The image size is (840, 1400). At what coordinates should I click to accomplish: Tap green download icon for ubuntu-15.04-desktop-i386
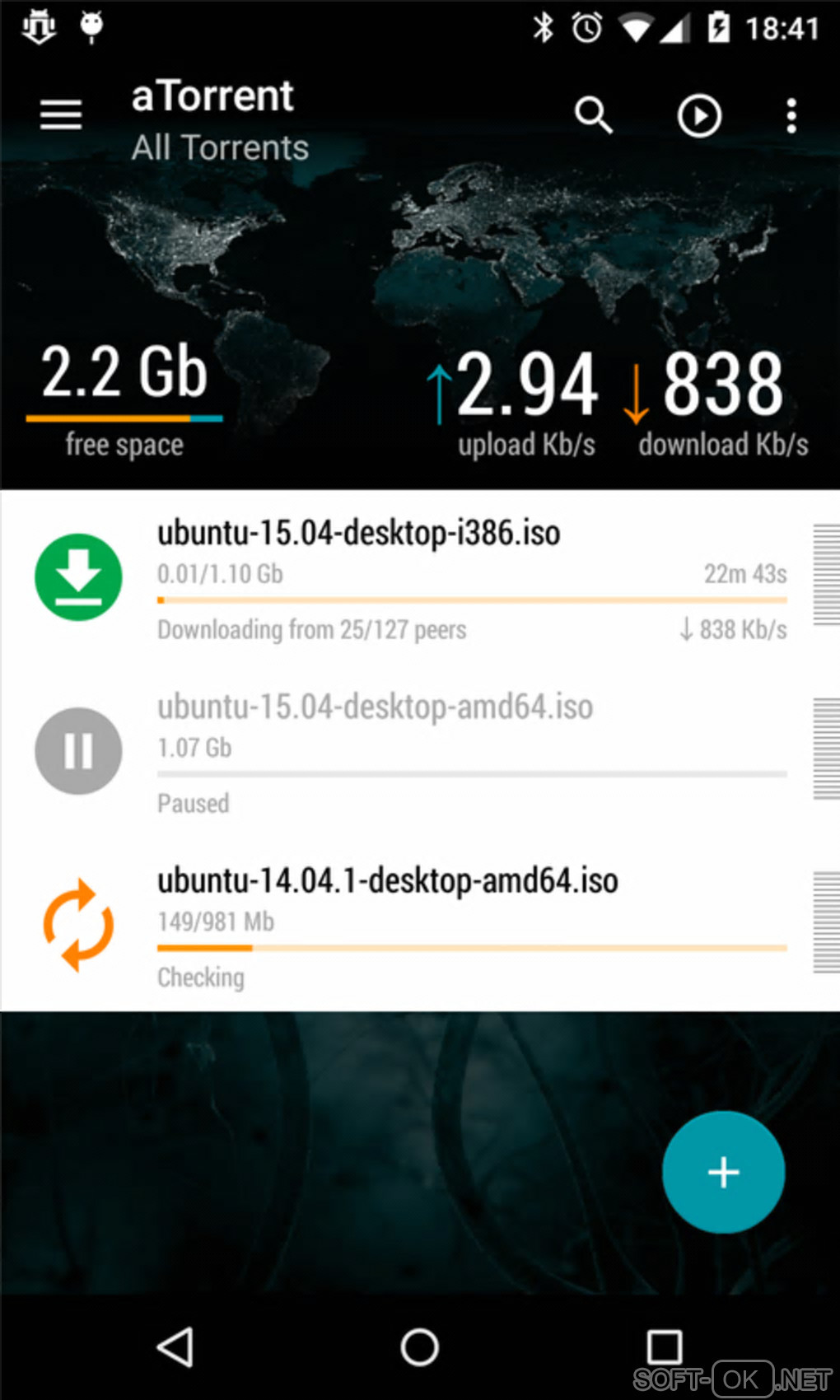[x=78, y=577]
